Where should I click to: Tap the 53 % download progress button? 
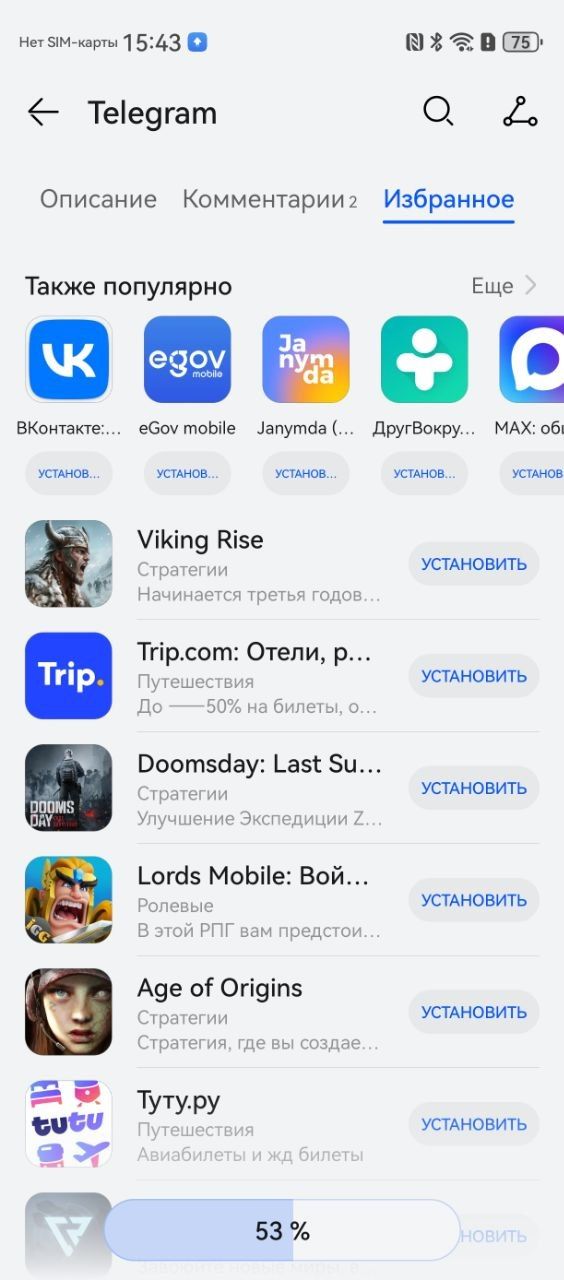click(x=282, y=1231)
